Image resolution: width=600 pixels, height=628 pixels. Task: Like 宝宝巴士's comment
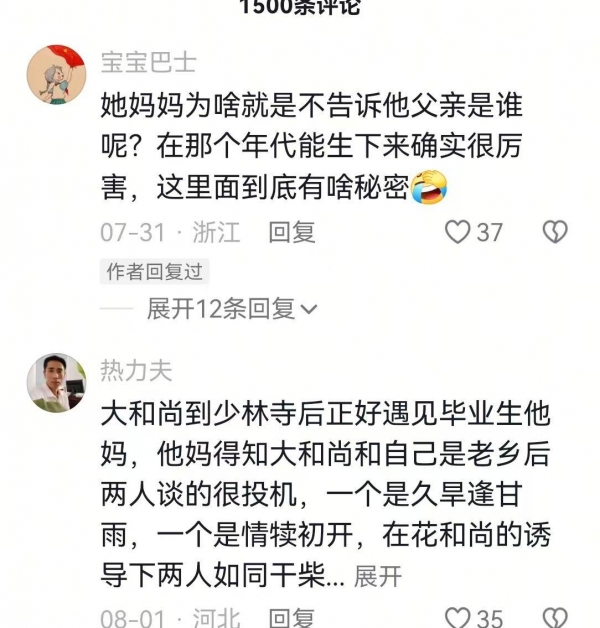tap(458, 232)
